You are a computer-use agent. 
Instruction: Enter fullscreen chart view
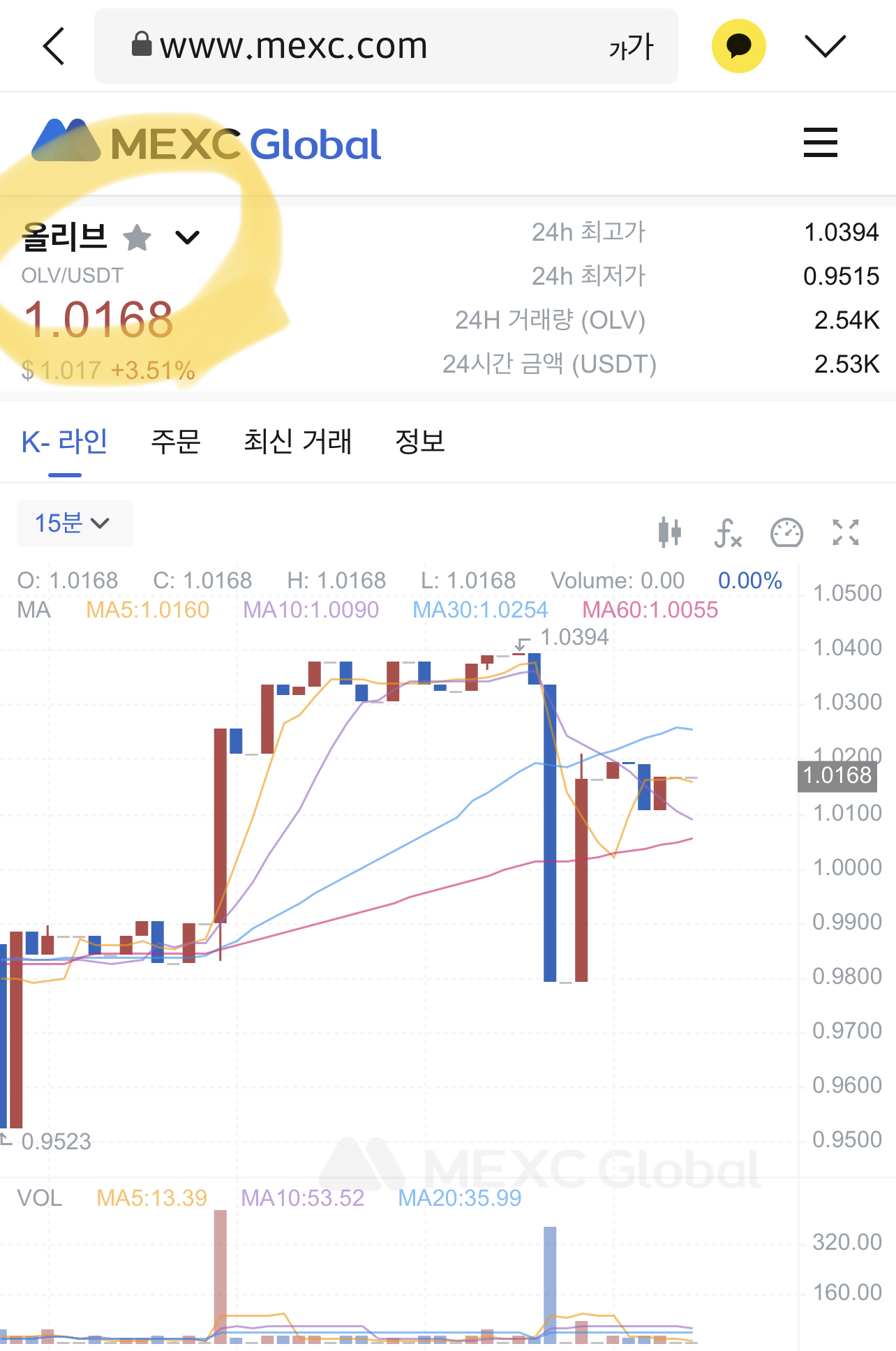(846, 532)
